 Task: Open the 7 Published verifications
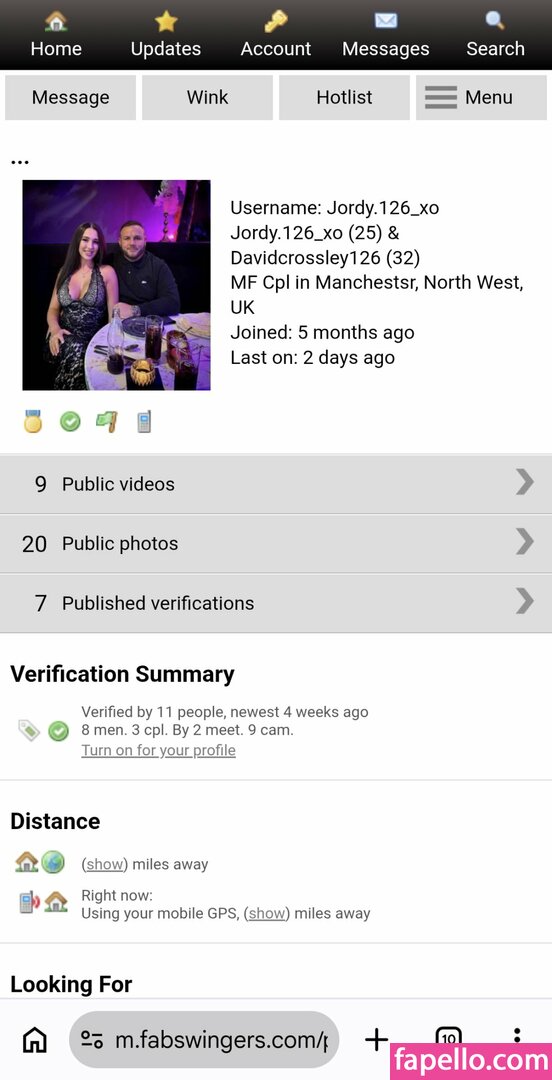tap(276, 603)
